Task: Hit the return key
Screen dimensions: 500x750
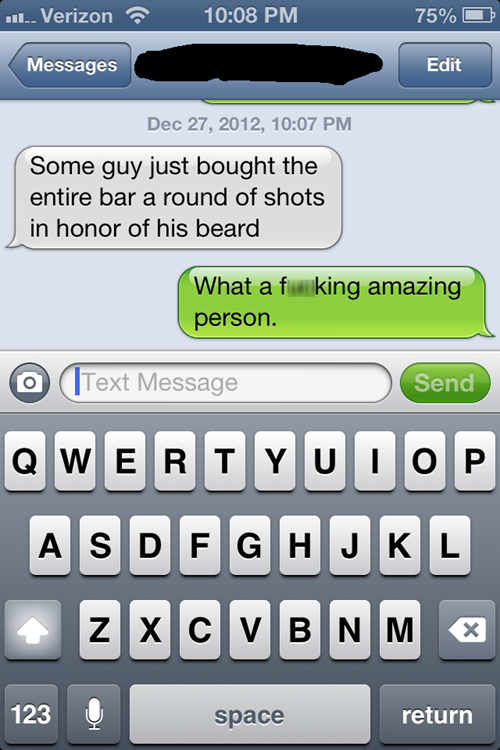Action: pos(437,714)
